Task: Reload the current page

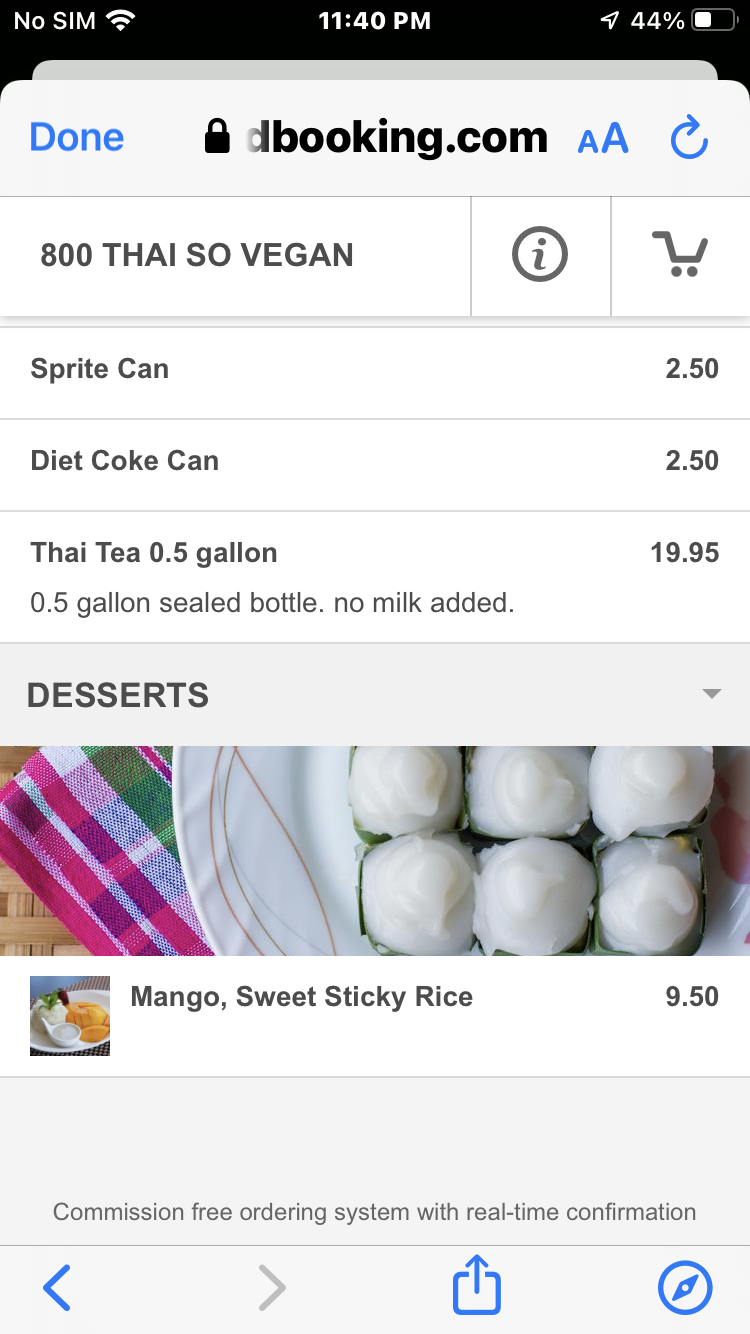Action: click(x=689, y=138)
